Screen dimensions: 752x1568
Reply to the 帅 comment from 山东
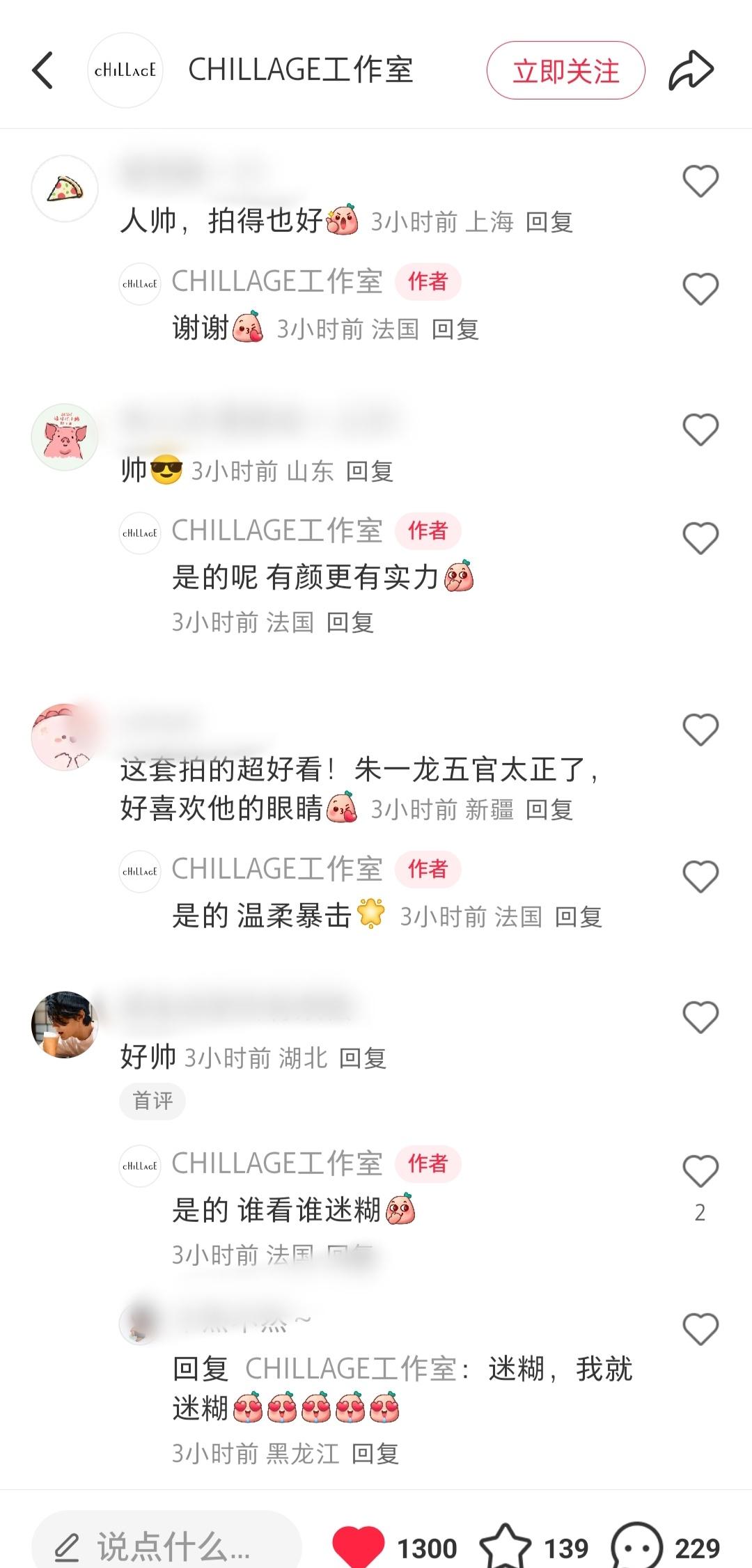tap(370, 471)
